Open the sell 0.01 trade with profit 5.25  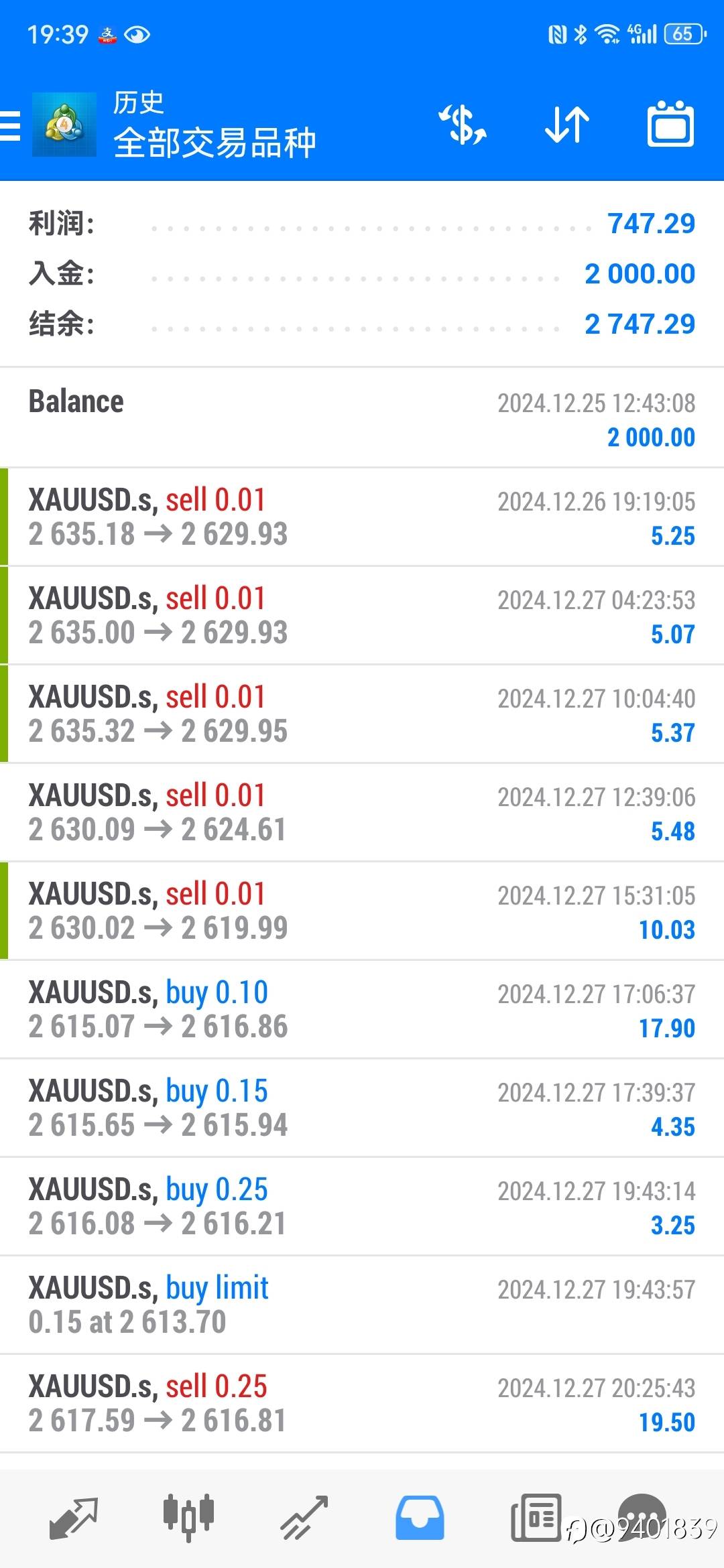[x=362, y=517]
